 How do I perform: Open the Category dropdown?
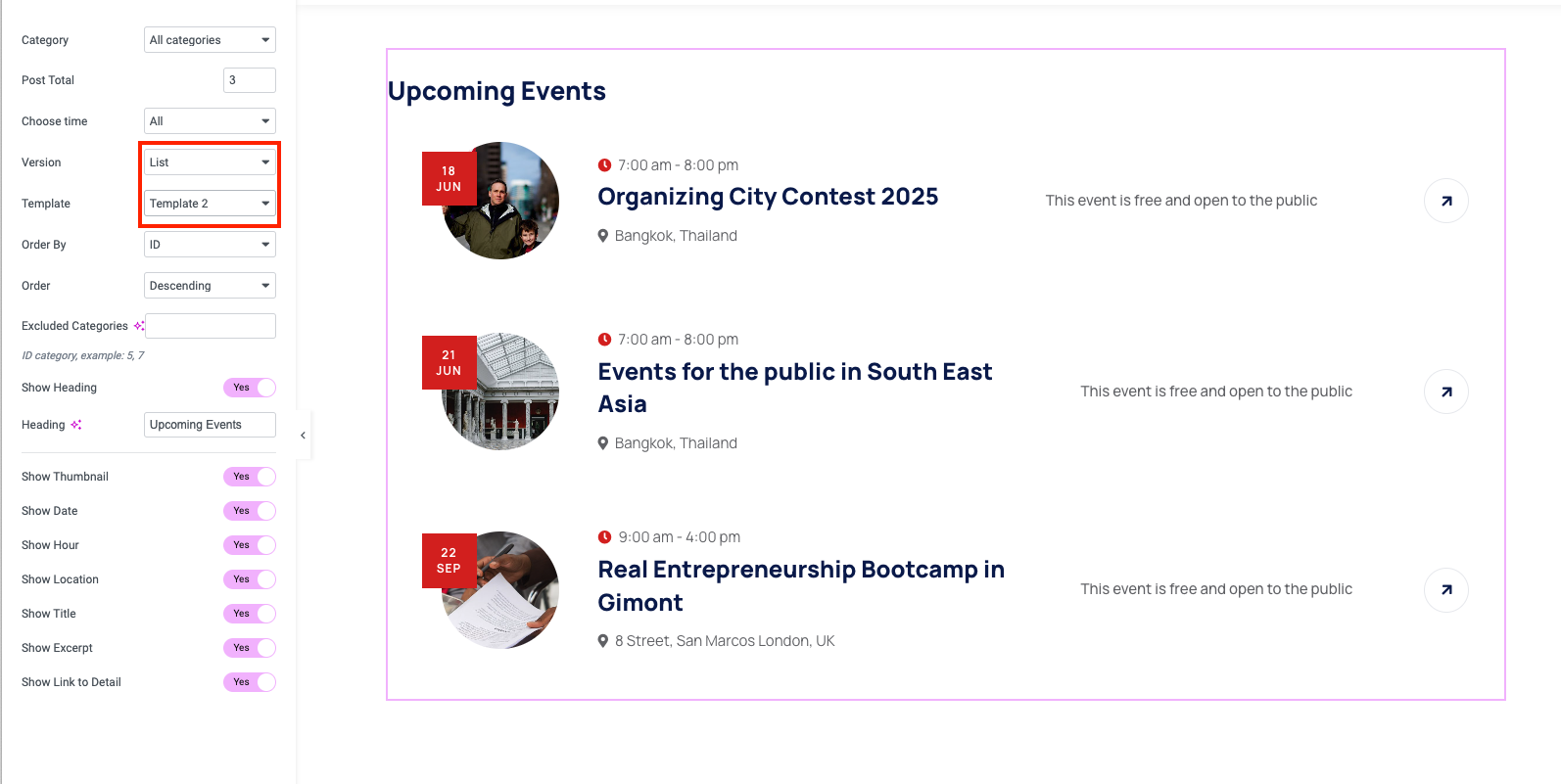(210, 40)
